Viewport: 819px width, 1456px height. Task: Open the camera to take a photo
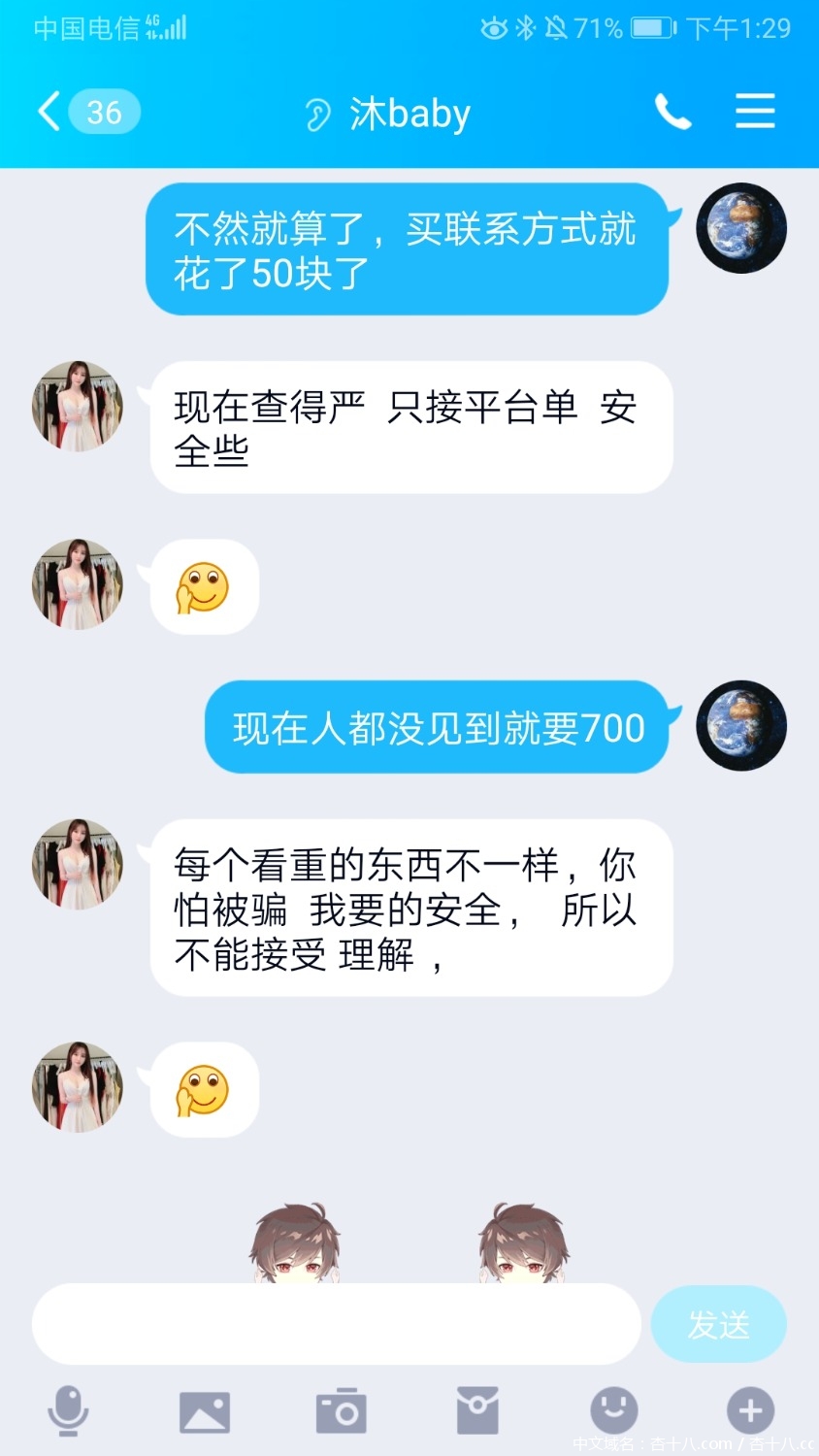341,1411
